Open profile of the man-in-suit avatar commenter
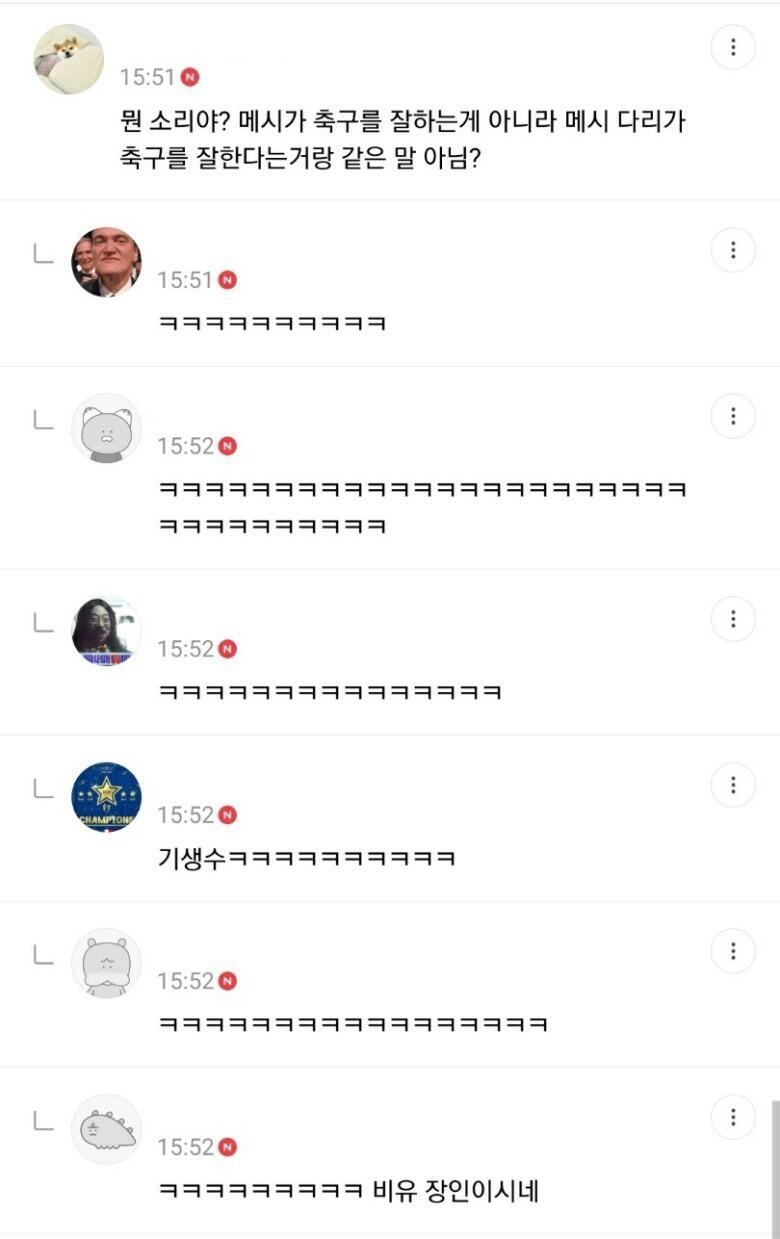The image size is (780, 1239). [106, 262]
